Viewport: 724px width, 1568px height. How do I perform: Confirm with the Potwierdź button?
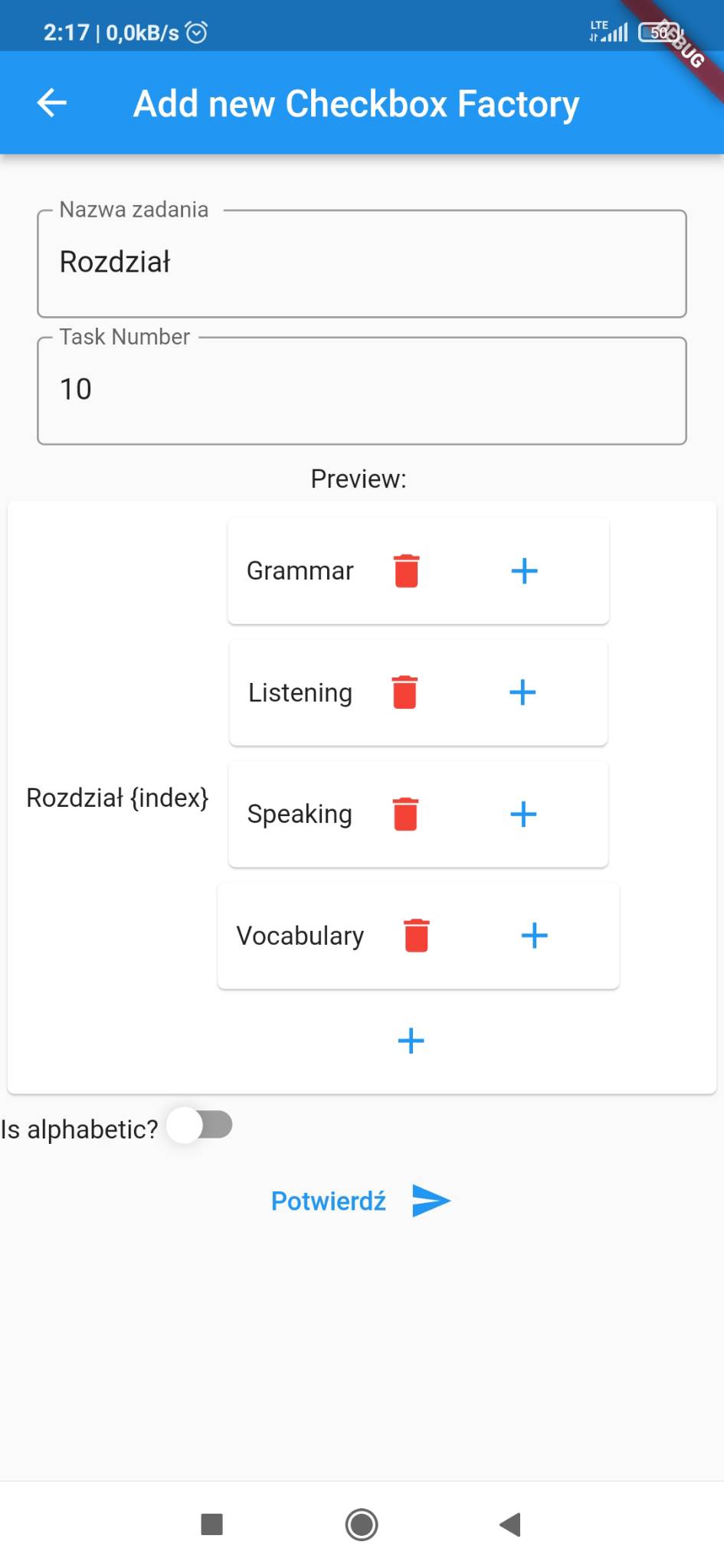pyautogui.click(x=360, y=1200)
